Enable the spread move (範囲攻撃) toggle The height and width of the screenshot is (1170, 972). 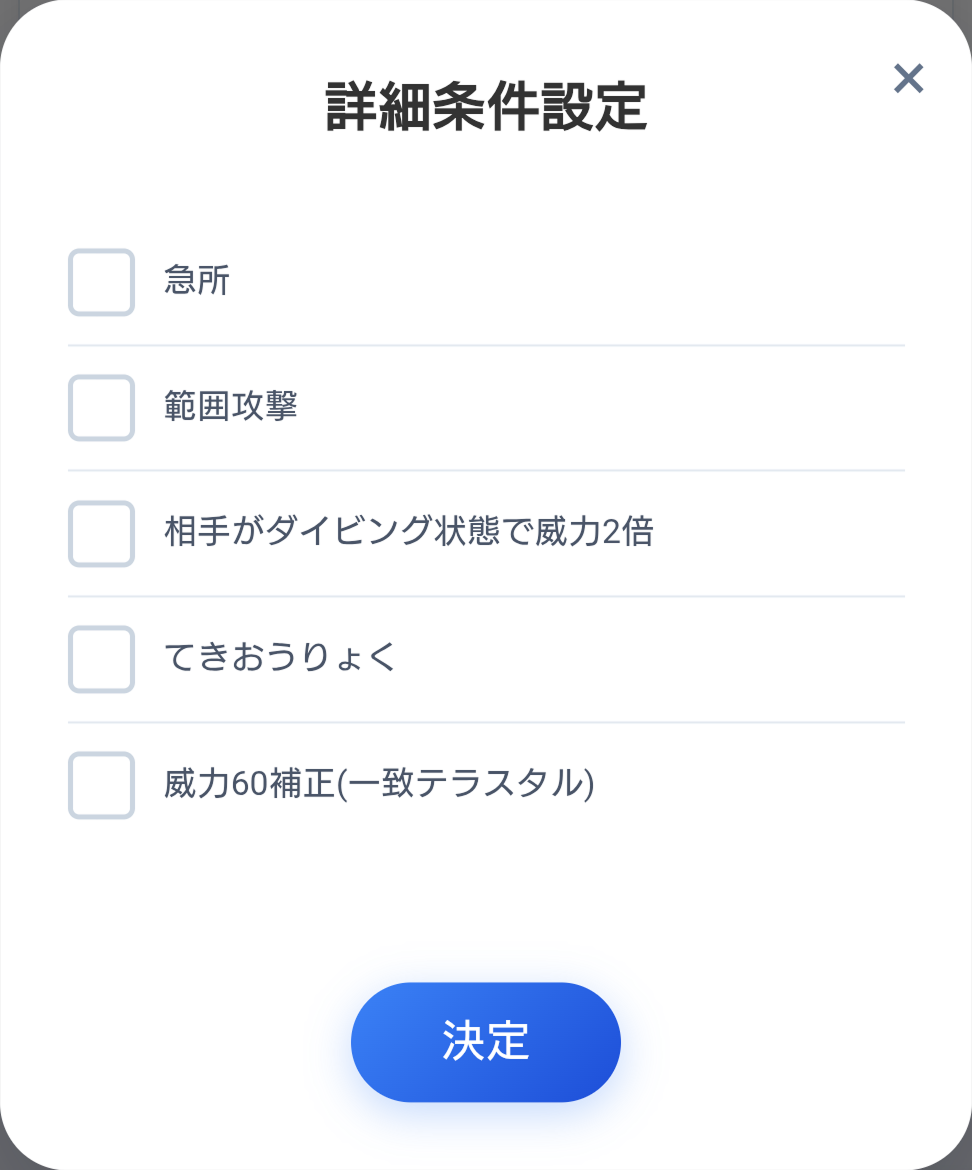(x=101, y=408)
